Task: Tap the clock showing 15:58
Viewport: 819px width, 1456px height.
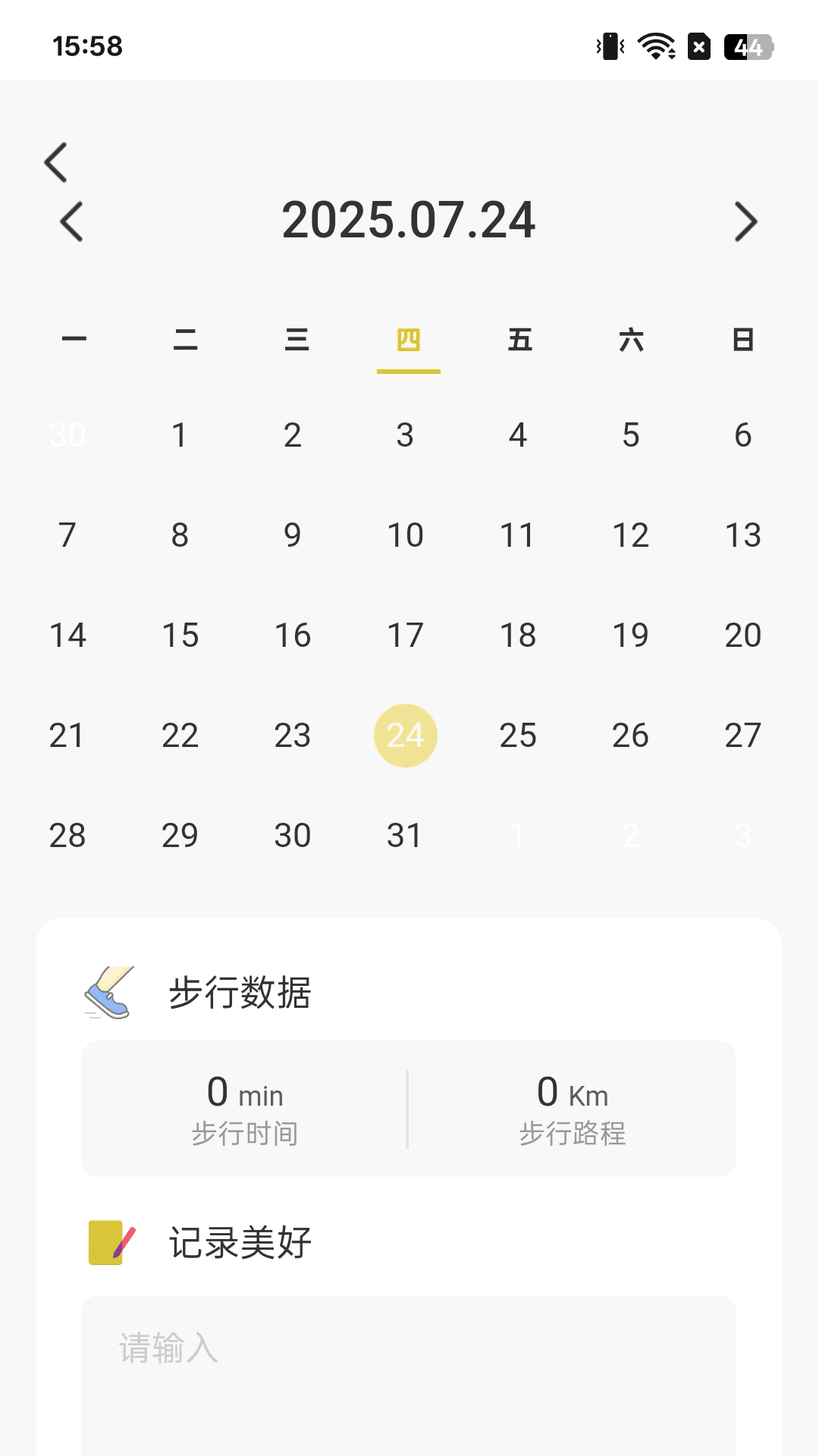Action: click(86, 47)
